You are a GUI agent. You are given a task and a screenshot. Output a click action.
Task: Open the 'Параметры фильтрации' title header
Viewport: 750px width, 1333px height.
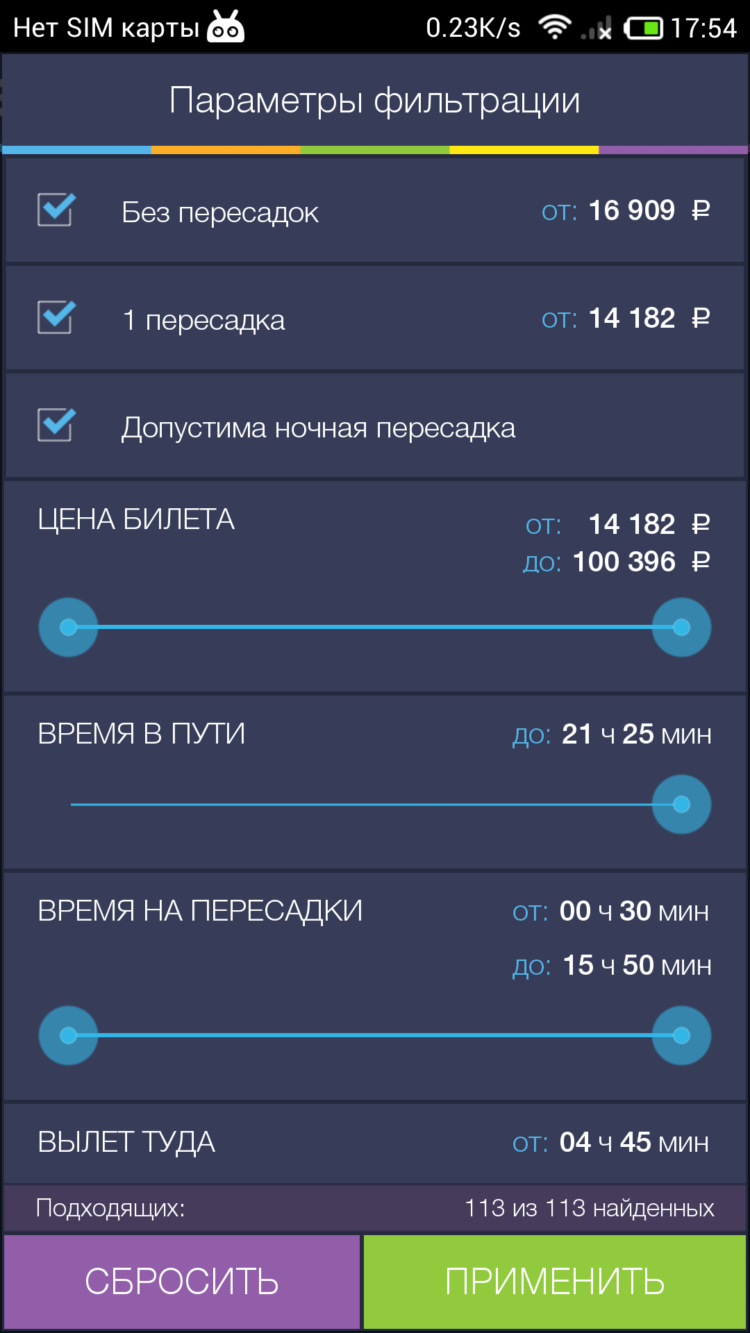pyautogui.click(x=375, y=99)
